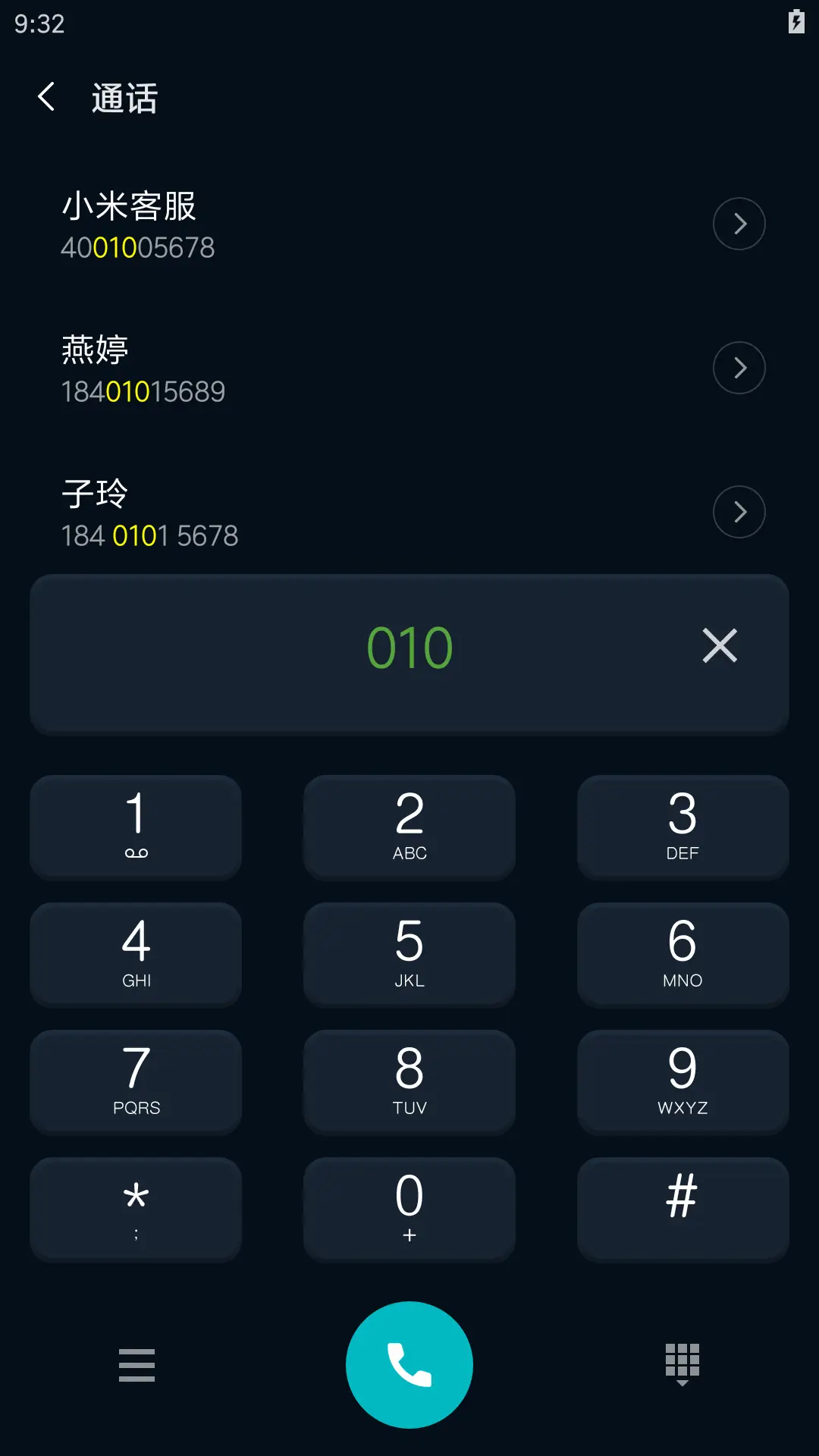819x1456 pixels.
Task: Open details arrow next to 燕婷
Action: 739,367
